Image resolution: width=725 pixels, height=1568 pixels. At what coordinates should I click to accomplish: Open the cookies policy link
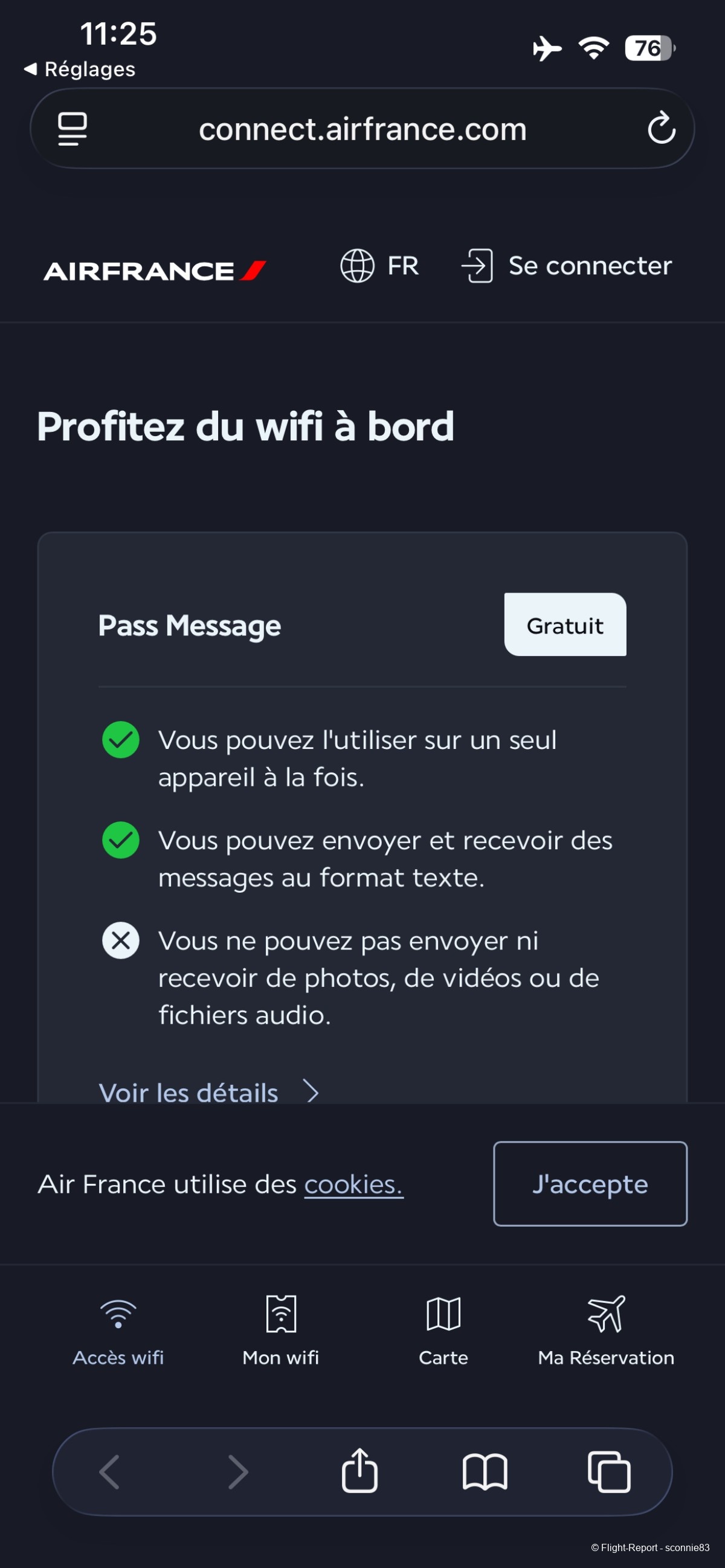coord(353,1184)
